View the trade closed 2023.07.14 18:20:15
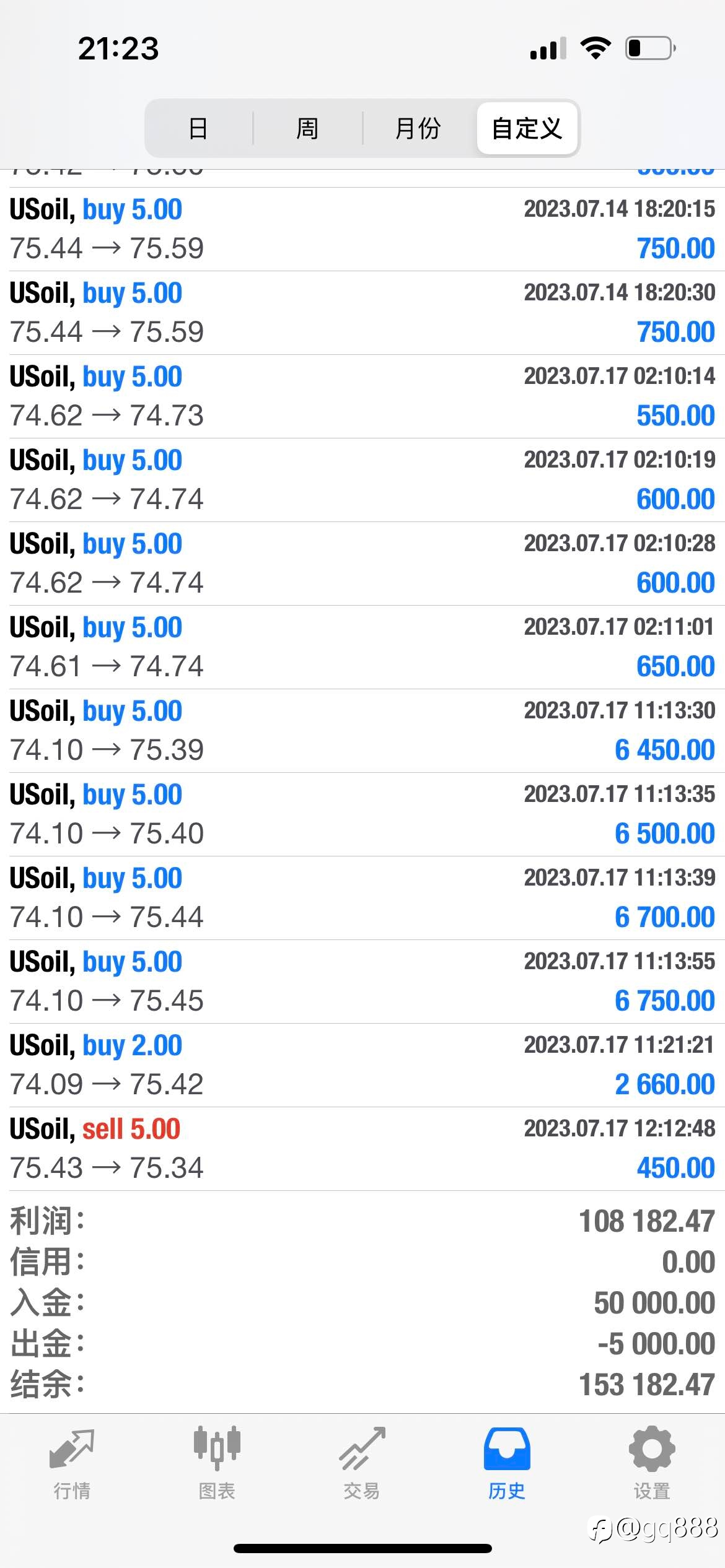 pyautogui.click(x=362, y=229)
